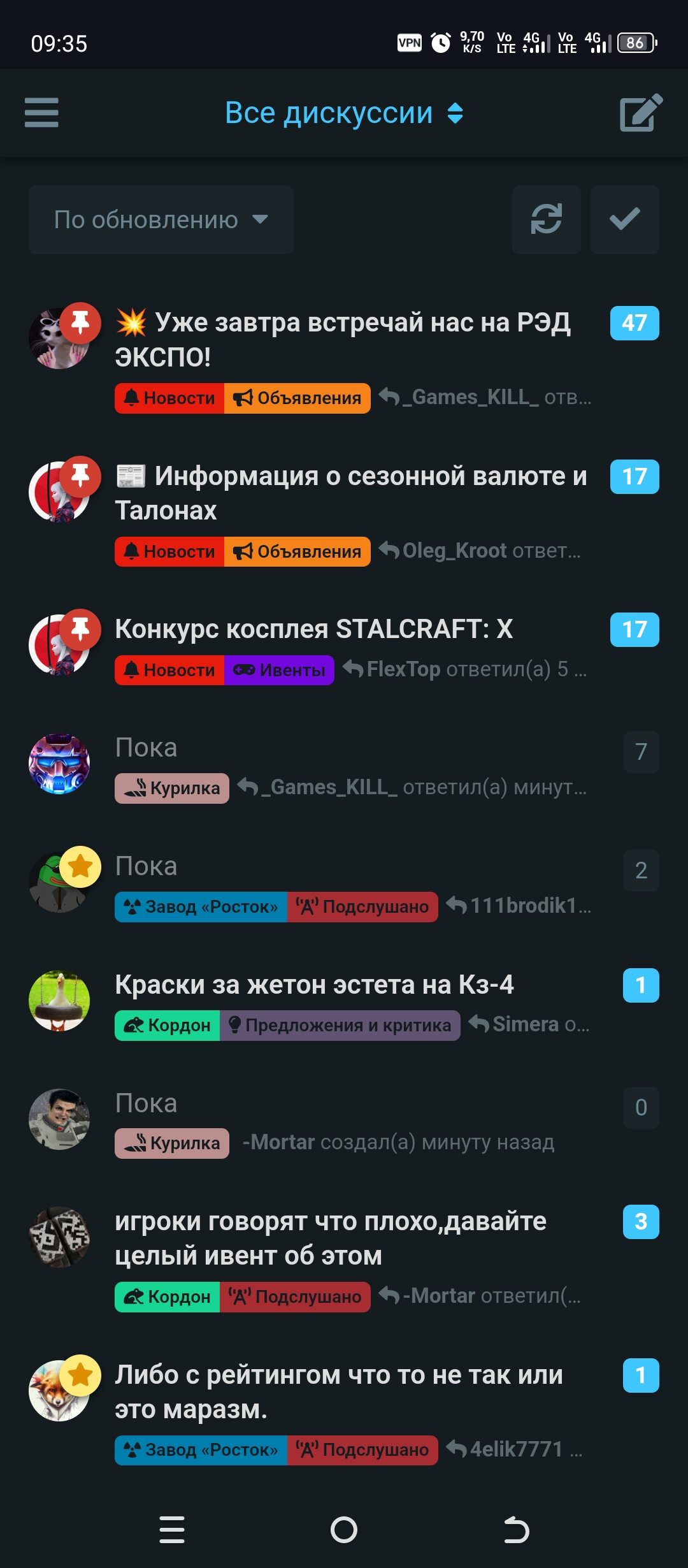Open 'Конкурс косплея STALCRAFT: X' discussion
Viewport: 688px width, 1568px height.
313,629
